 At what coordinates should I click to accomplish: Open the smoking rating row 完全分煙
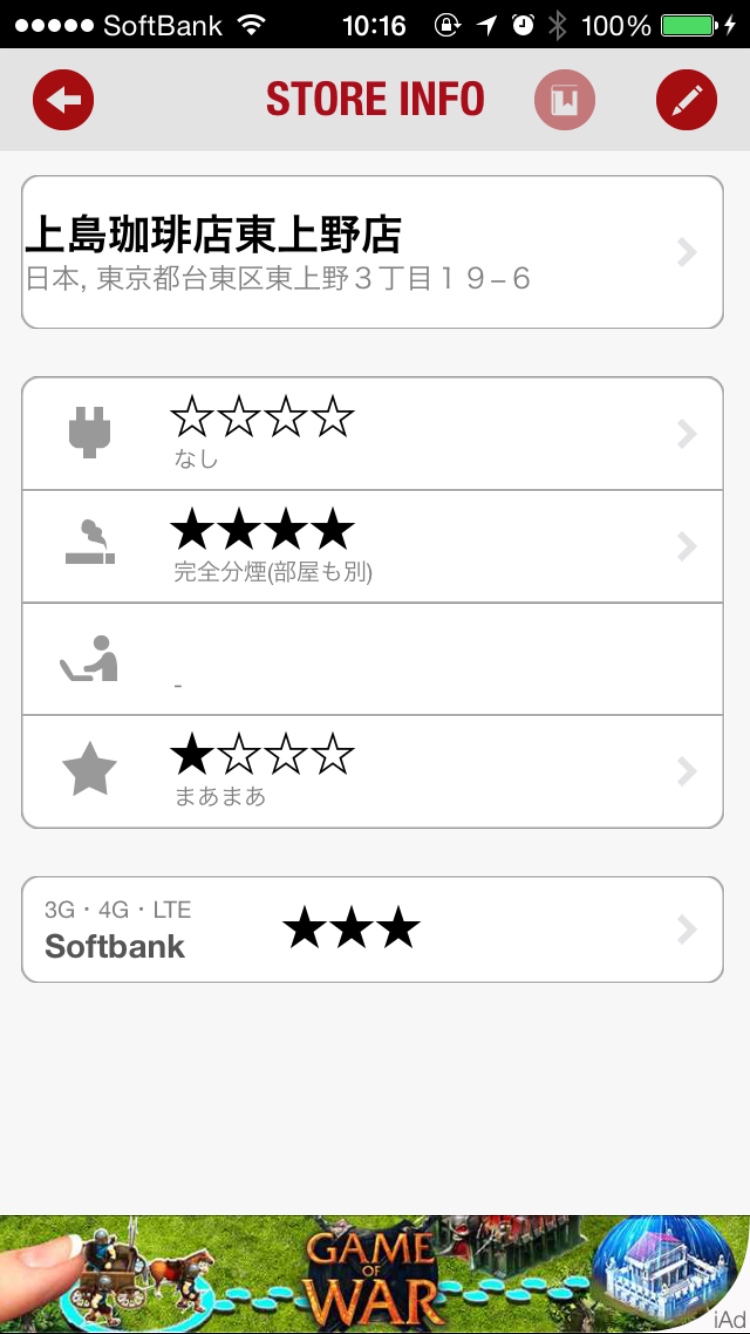coord(372,547)
